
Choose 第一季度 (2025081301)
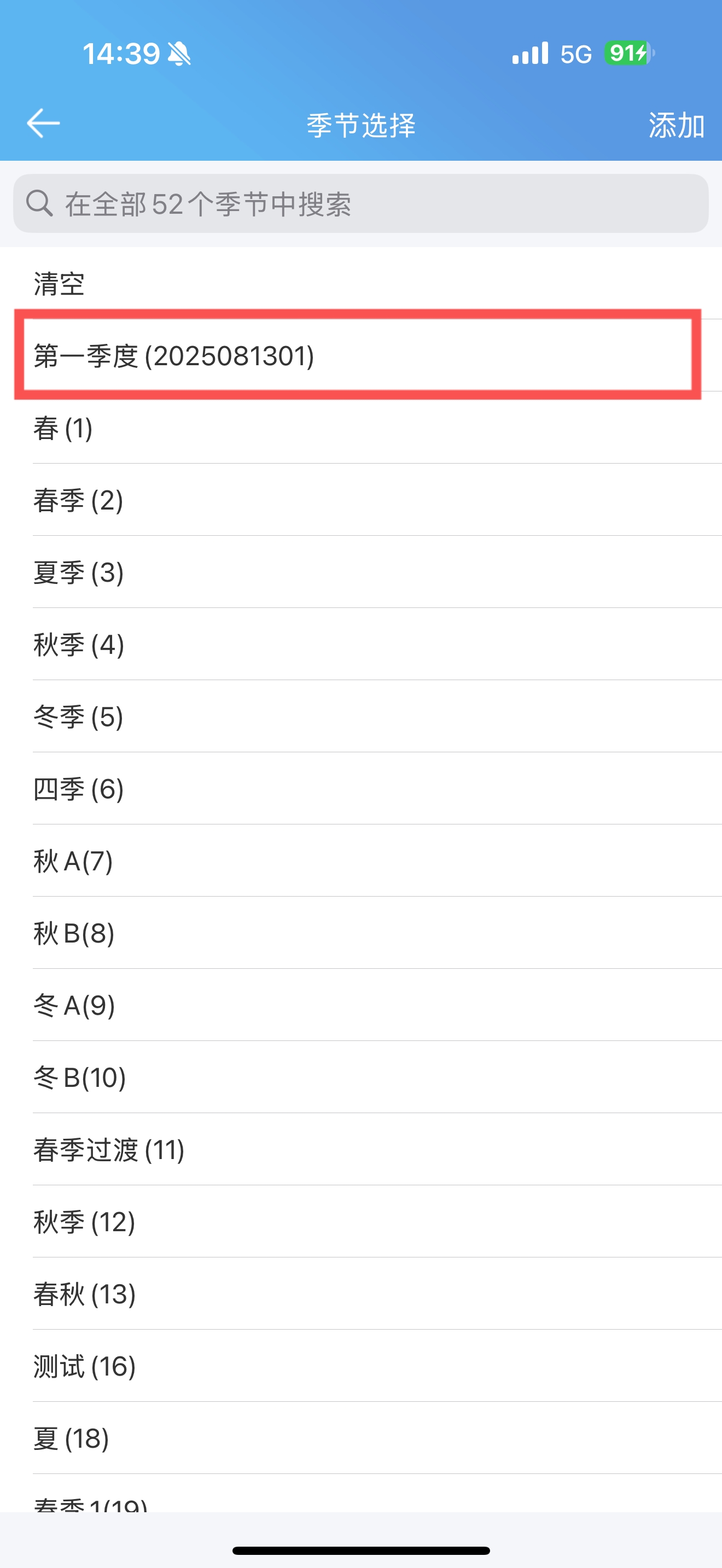(361, 355)
